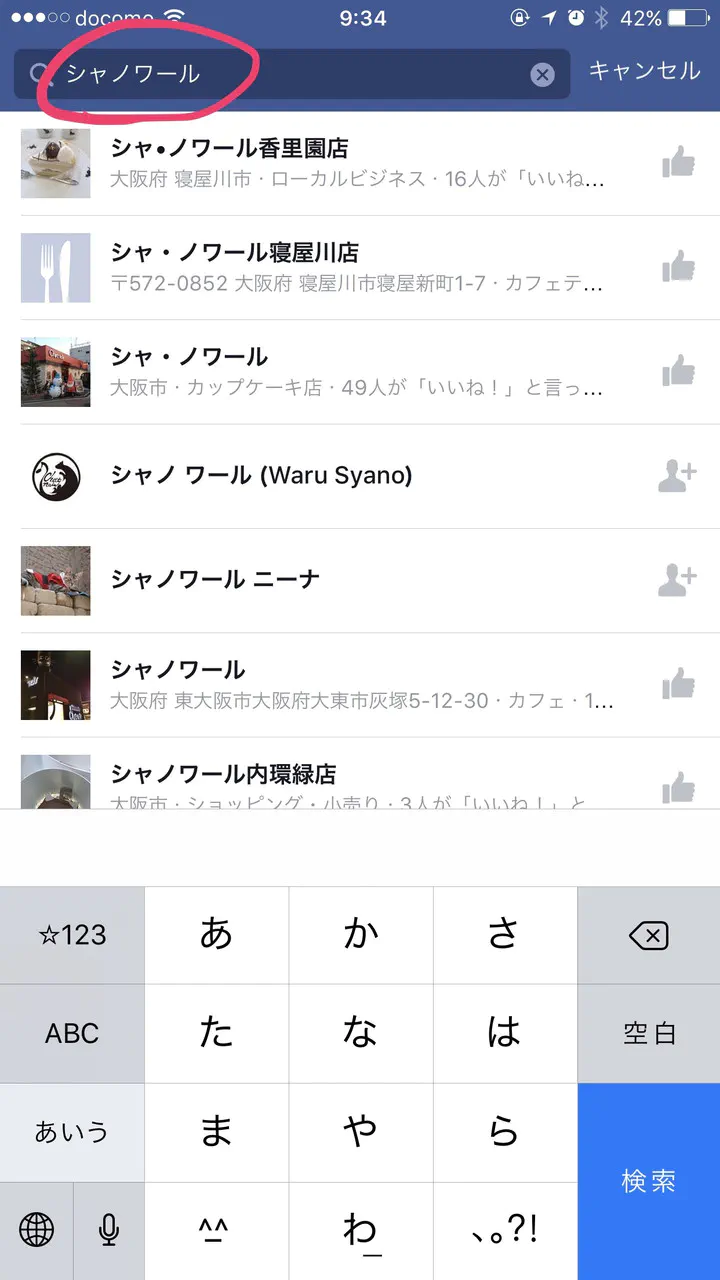Open the シャ・ノワール寝屋川店 result
720x1280 pixels.
coord(360,268)
